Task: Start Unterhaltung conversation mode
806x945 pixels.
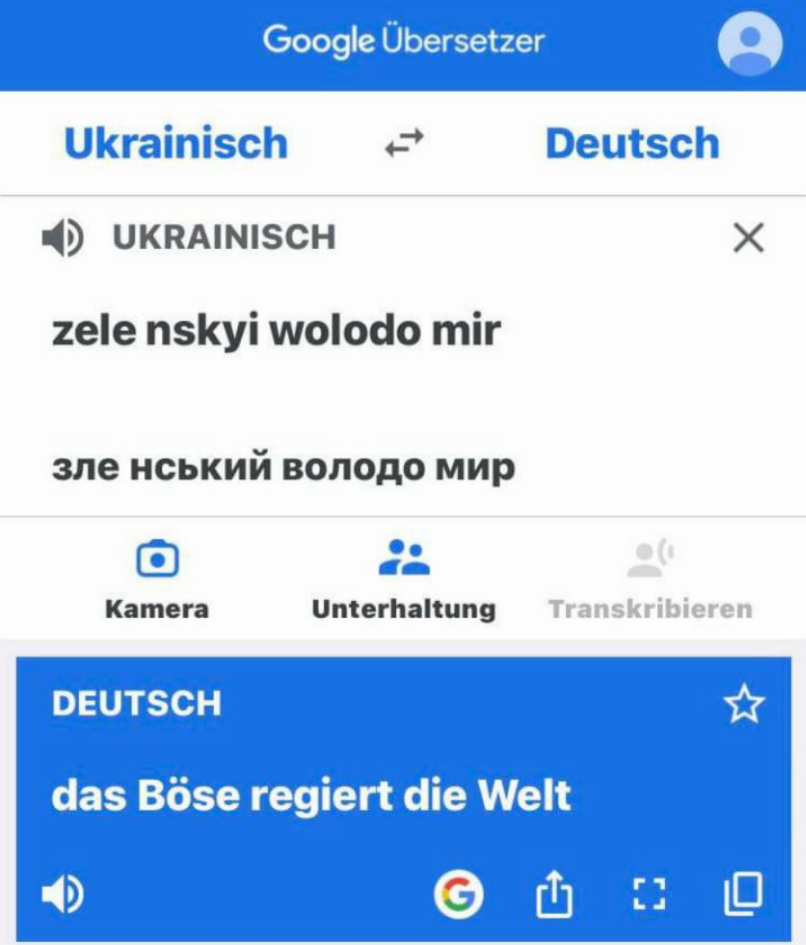Action: 403,577
